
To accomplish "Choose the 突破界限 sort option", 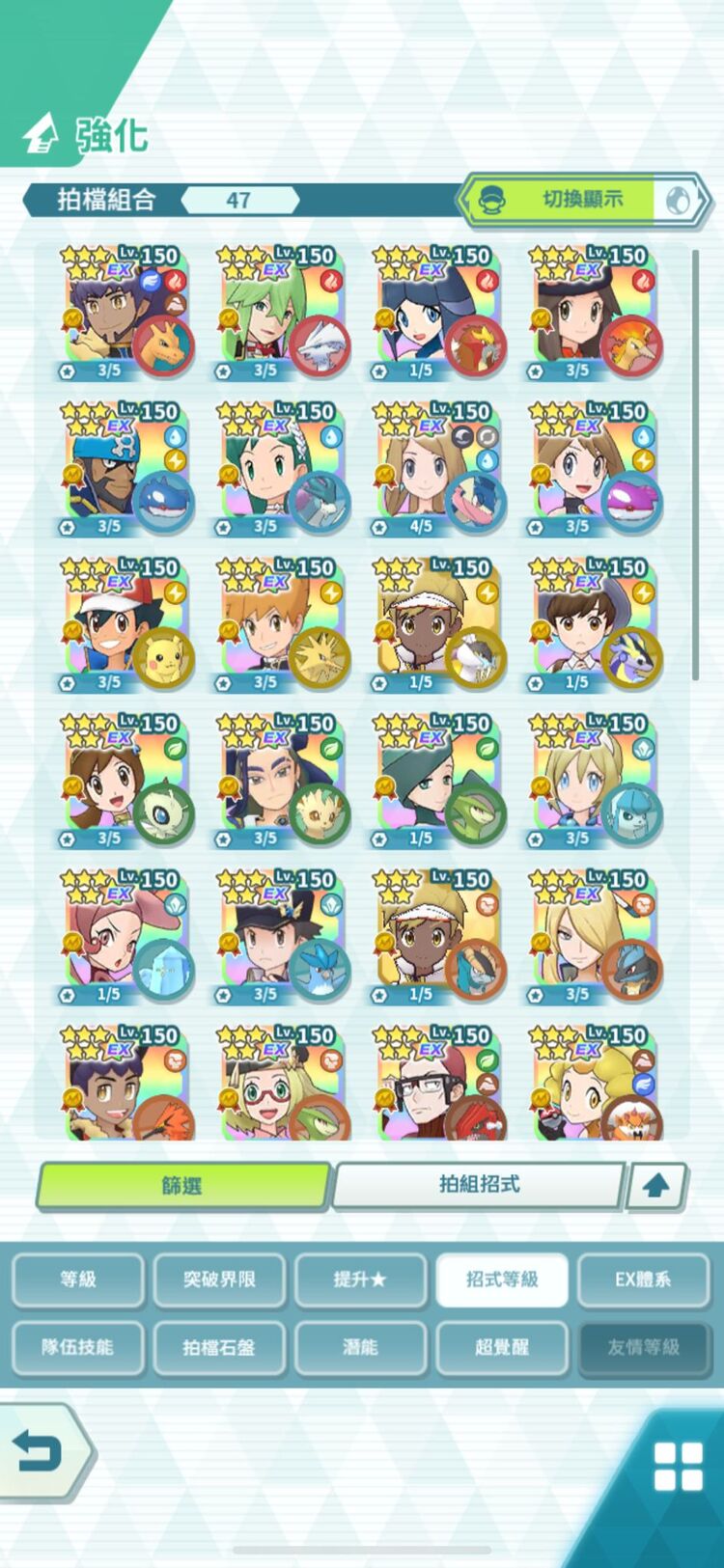I will coord(219,1279).
